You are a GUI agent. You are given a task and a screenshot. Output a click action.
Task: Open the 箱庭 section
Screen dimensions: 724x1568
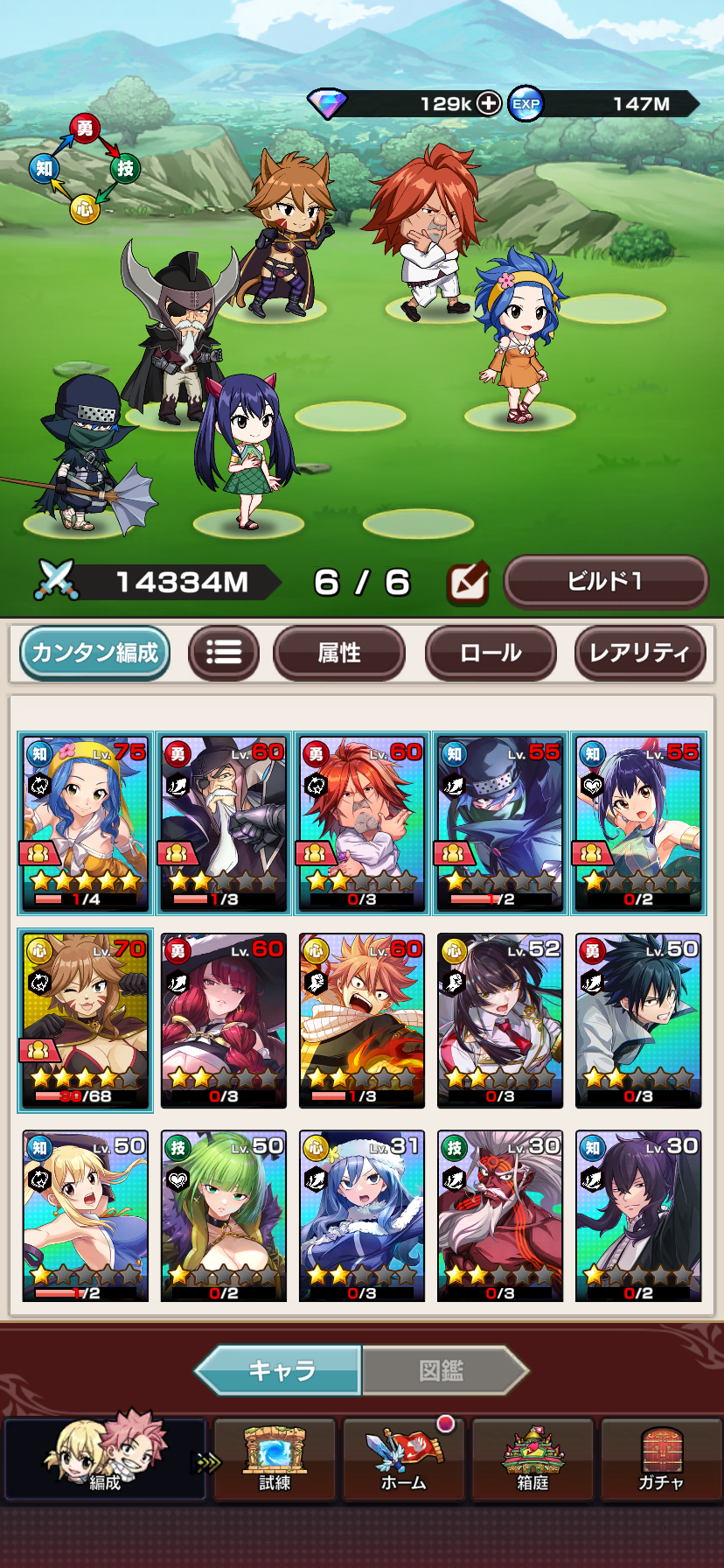(533, 1459)
